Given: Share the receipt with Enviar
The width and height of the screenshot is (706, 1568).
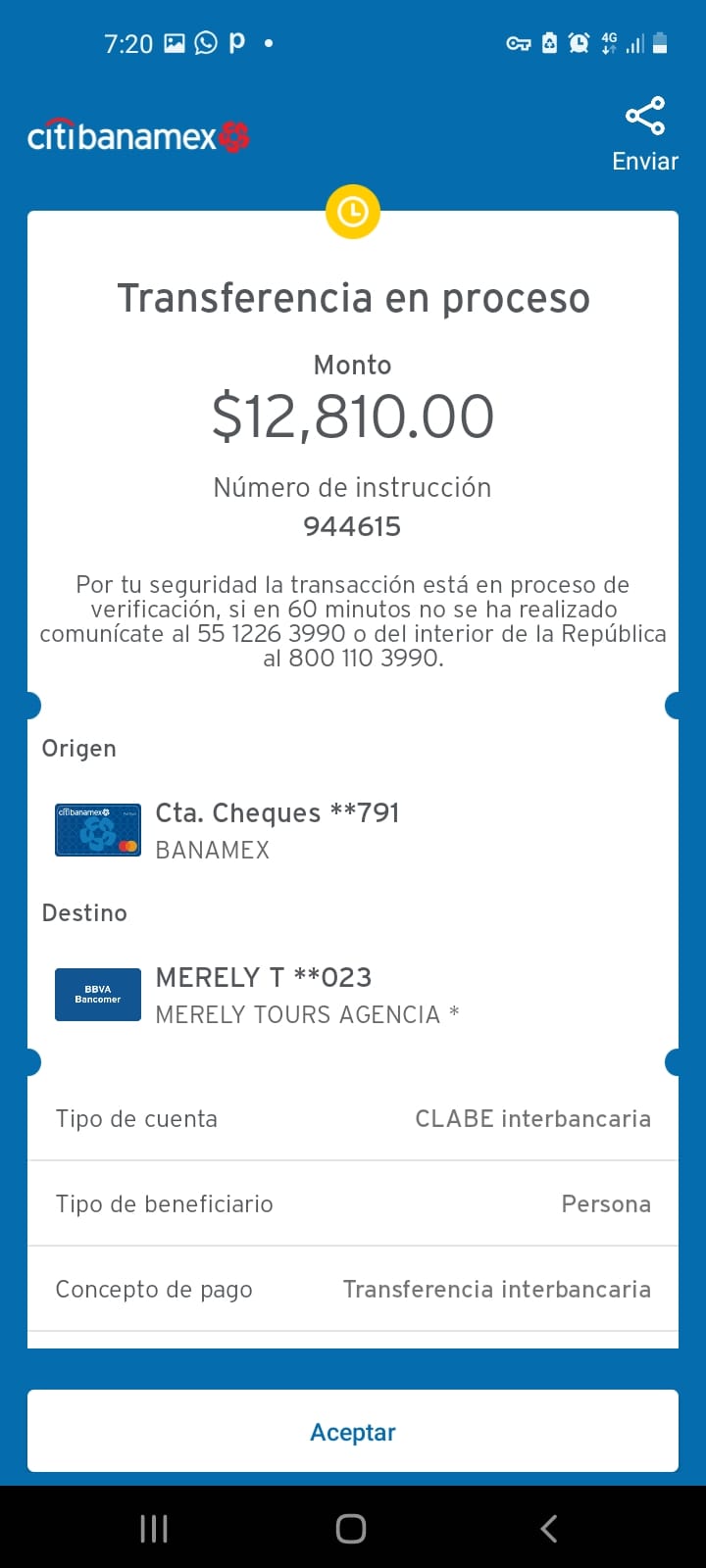Looking at the screenshot, I should click(644, 135).
